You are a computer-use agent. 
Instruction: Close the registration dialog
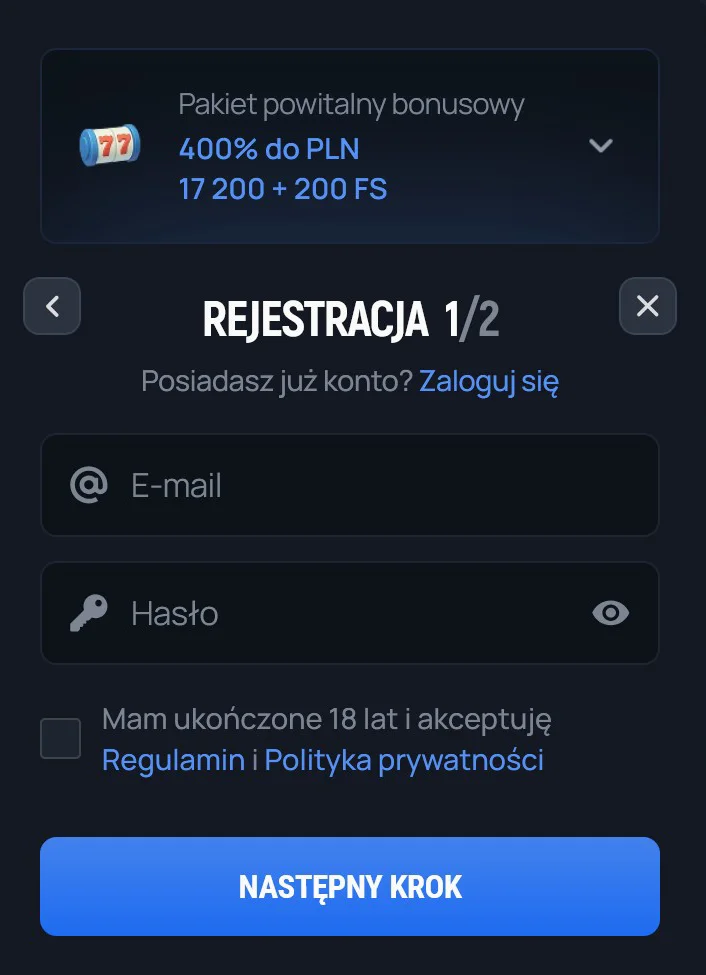[647, 306]
